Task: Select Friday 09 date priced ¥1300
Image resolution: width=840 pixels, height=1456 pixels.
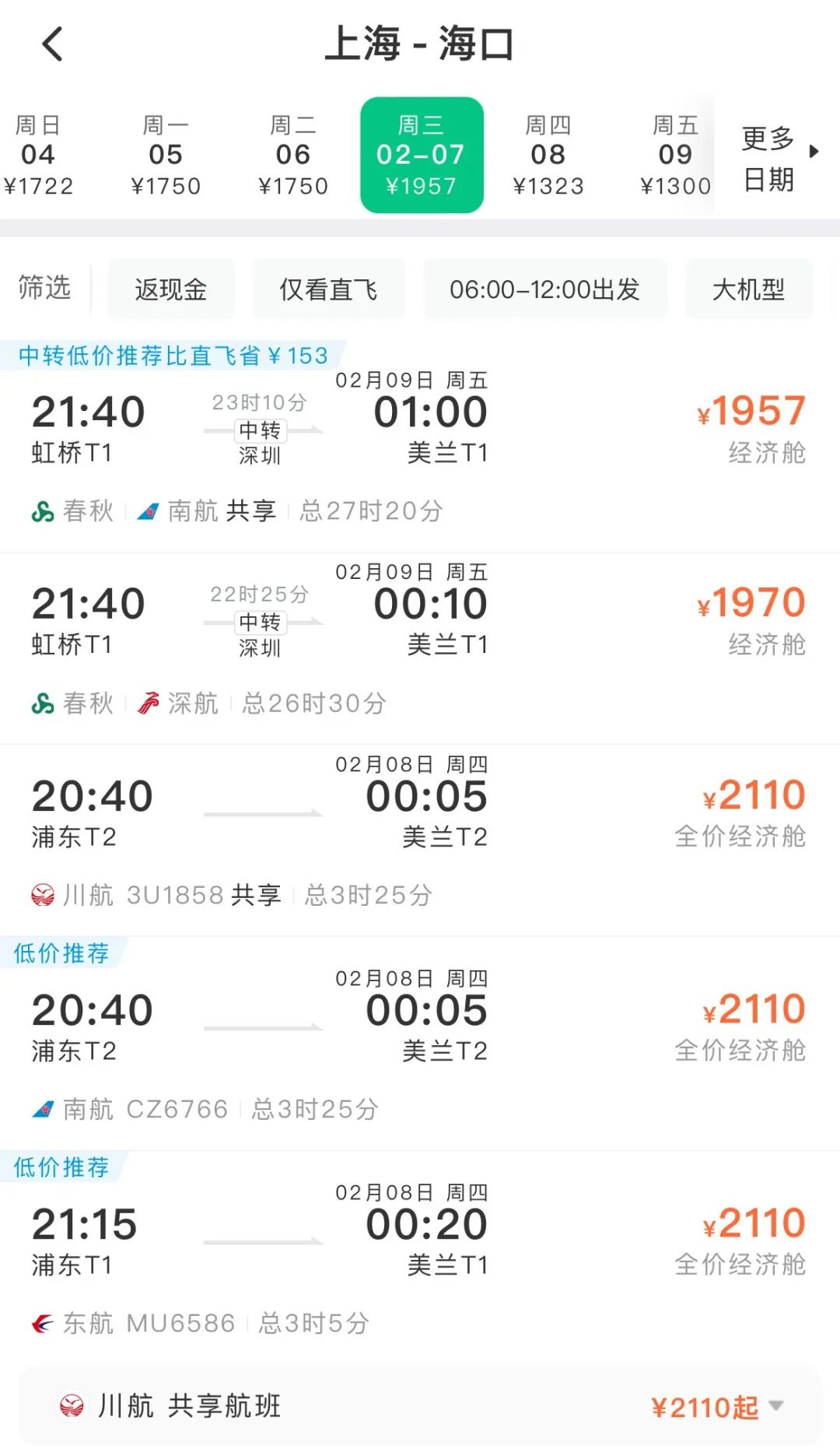Action: pos(675,156)
